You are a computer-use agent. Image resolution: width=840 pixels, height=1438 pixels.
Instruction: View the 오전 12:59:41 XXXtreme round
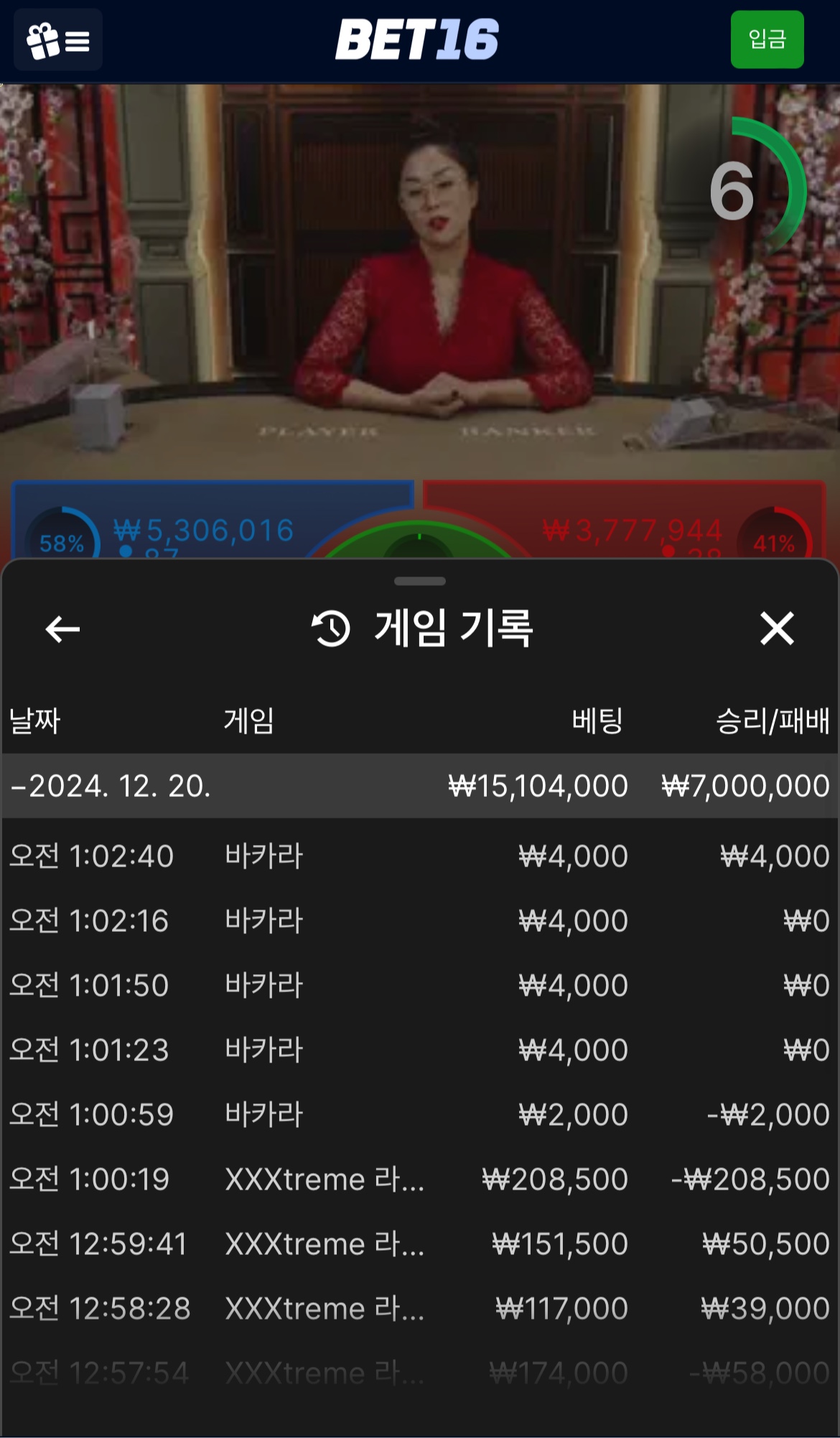tap(420, 1243)
